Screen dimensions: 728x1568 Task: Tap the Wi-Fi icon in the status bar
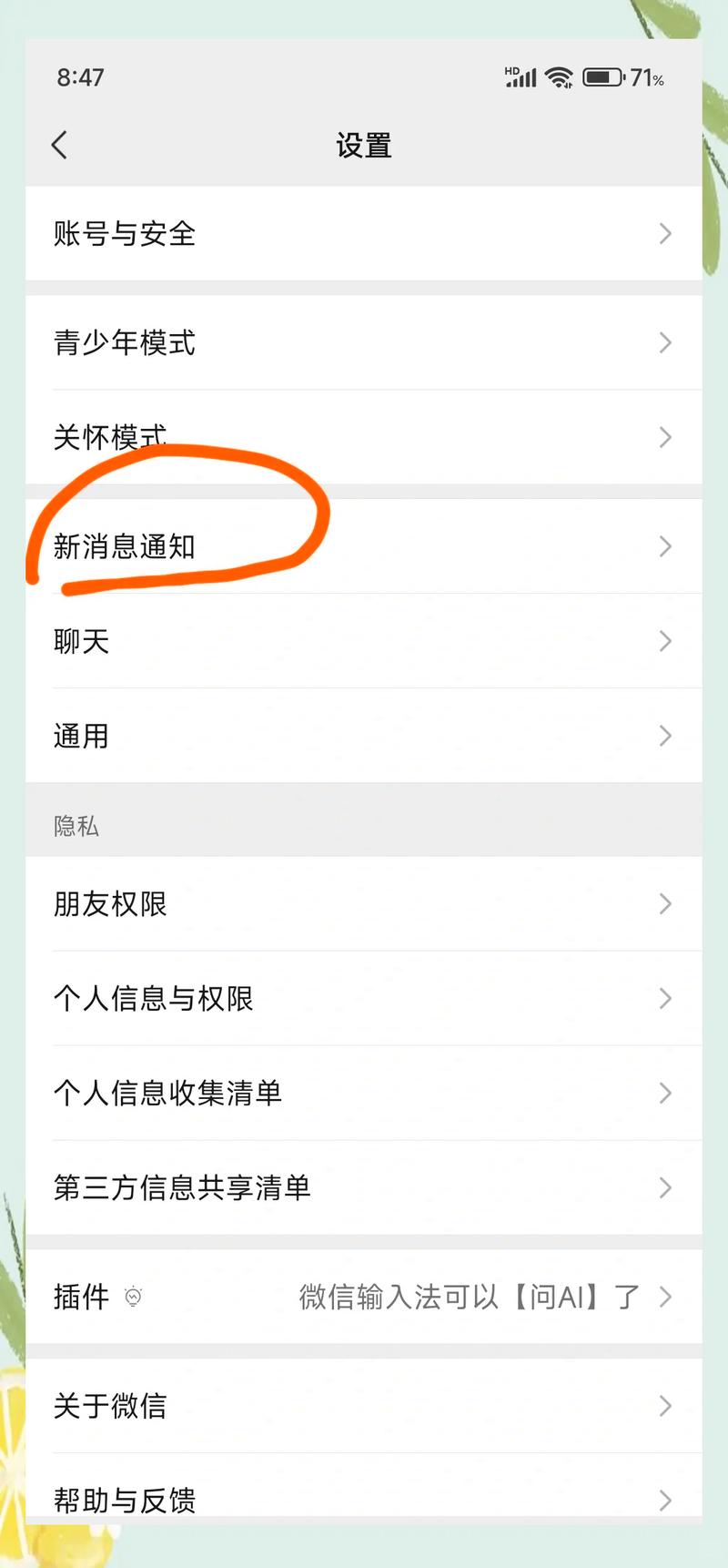point(559,78)
